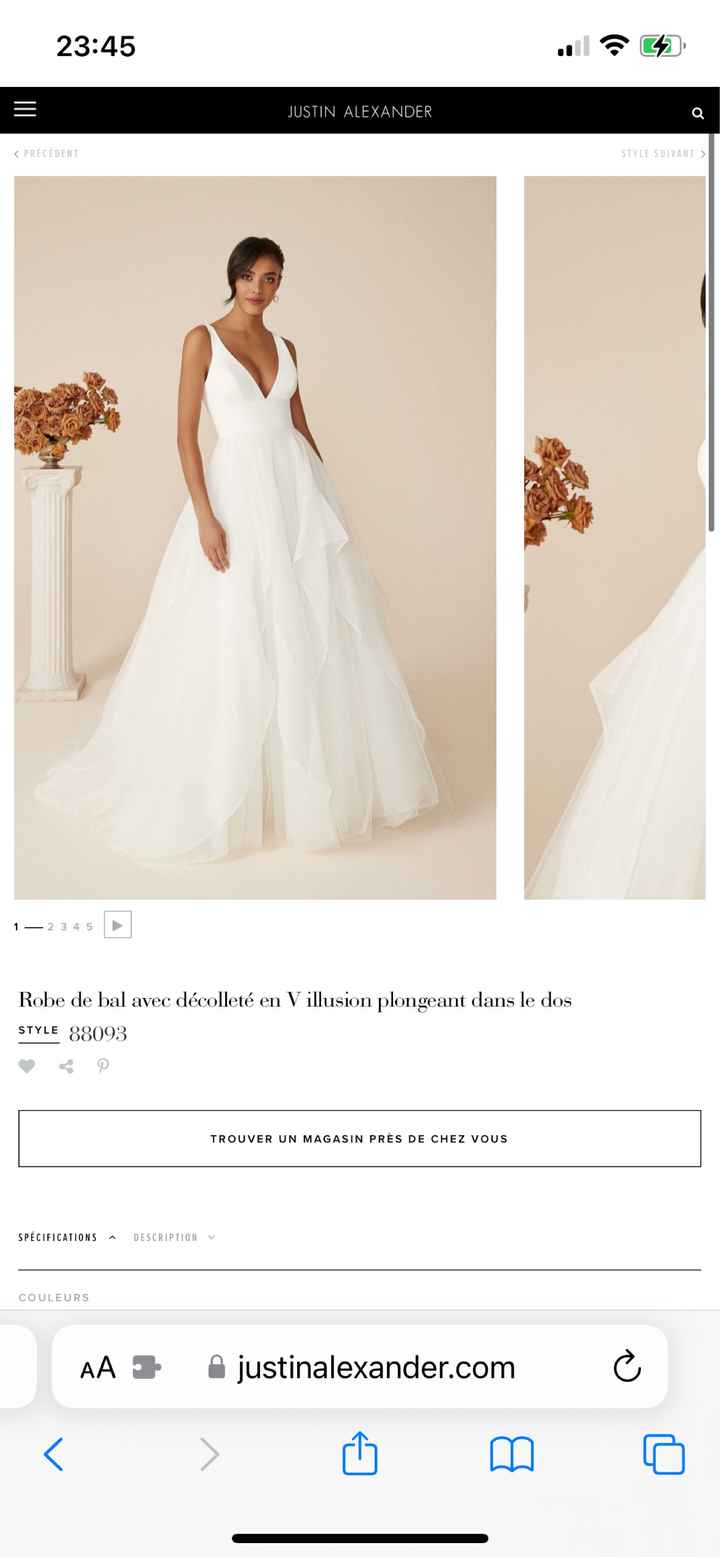This screenshot has height=1557, width=720.
Task: Open the main wedding dress photo
Action: coord(255,537)
